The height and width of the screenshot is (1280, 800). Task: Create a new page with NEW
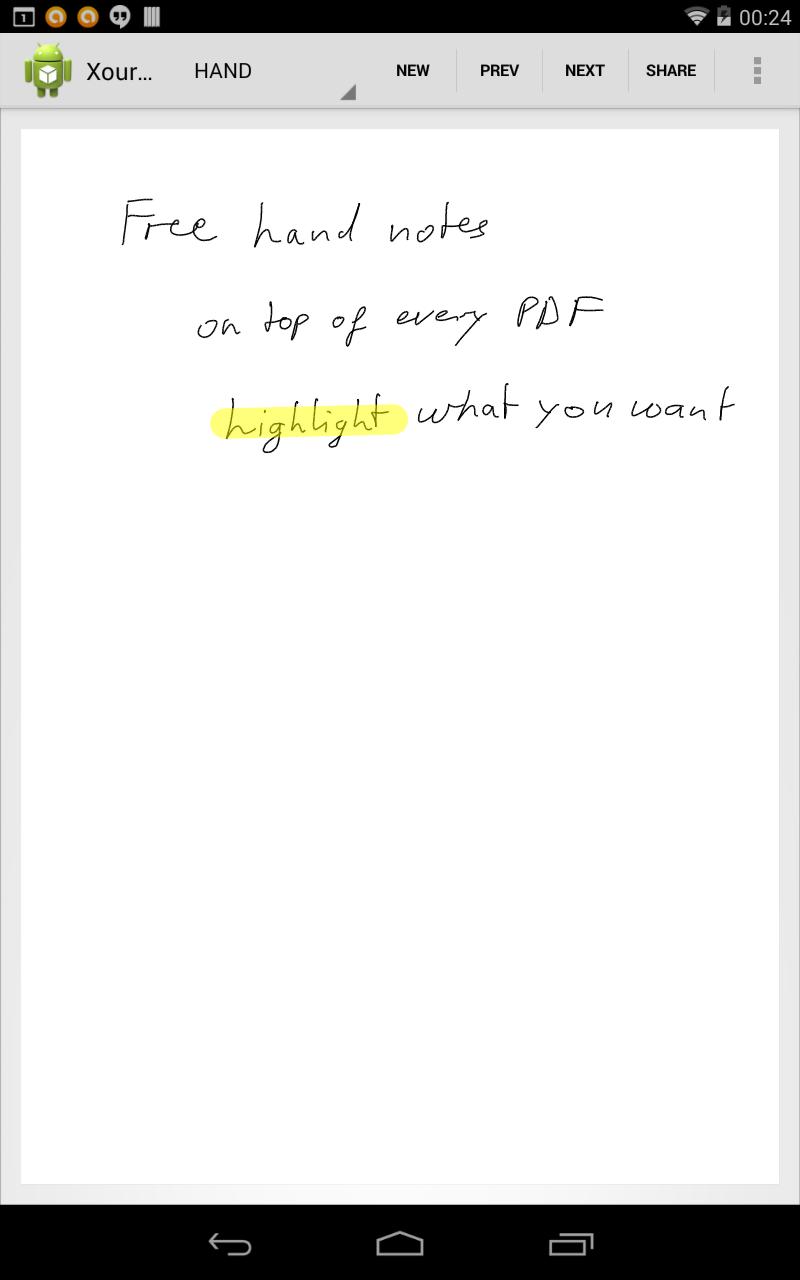pyautogui.click(x=412, y=71)
